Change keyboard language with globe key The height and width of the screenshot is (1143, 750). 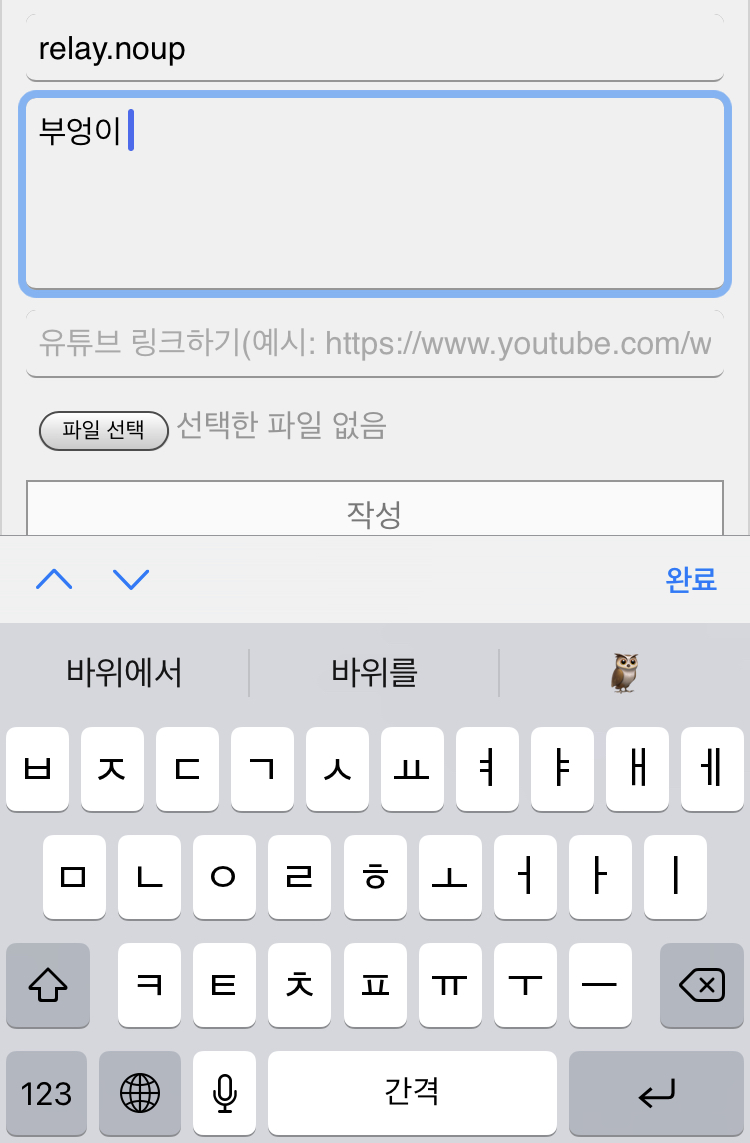coord(140,1093)
